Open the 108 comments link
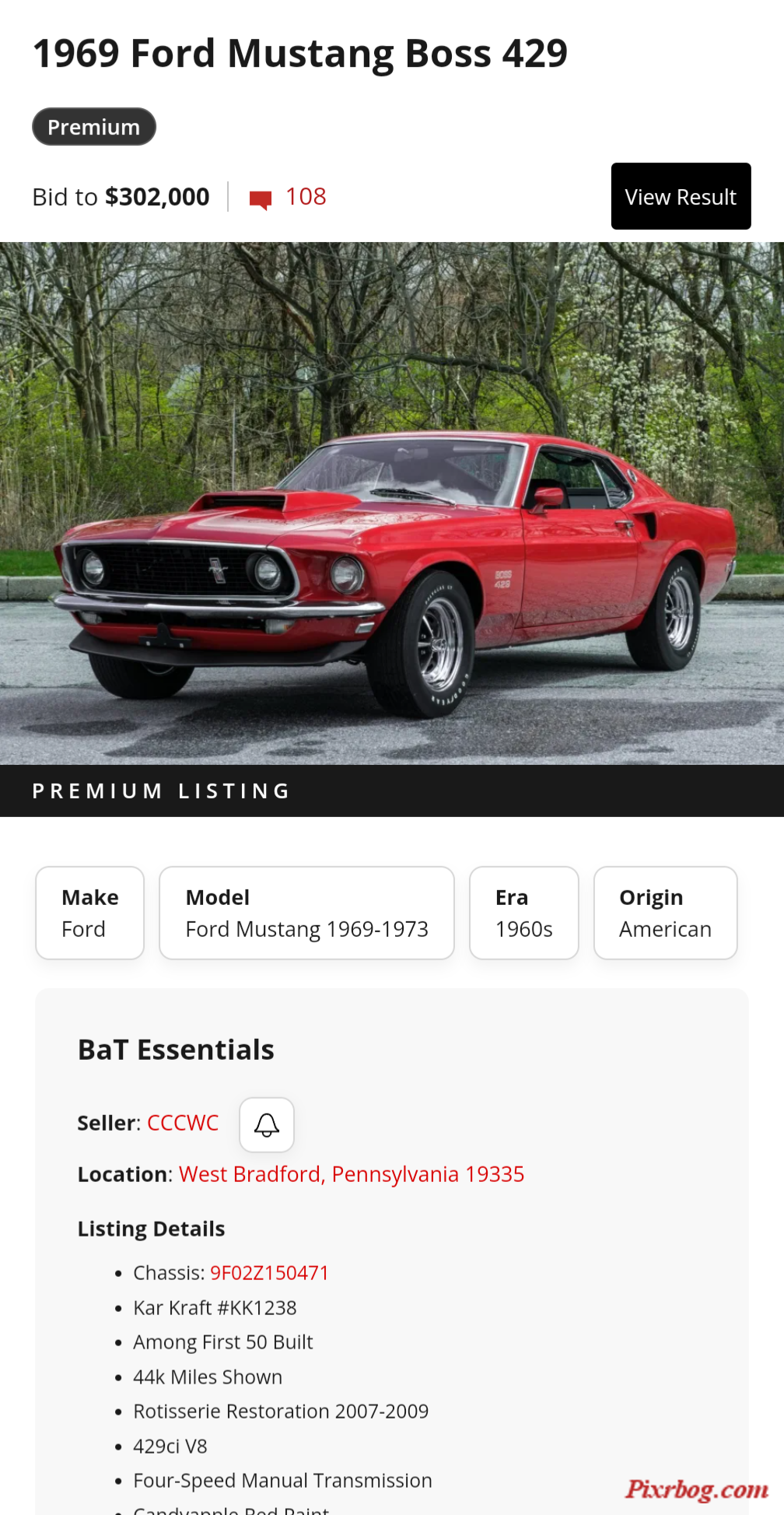Screen dimensions: 784x1515 288,197
